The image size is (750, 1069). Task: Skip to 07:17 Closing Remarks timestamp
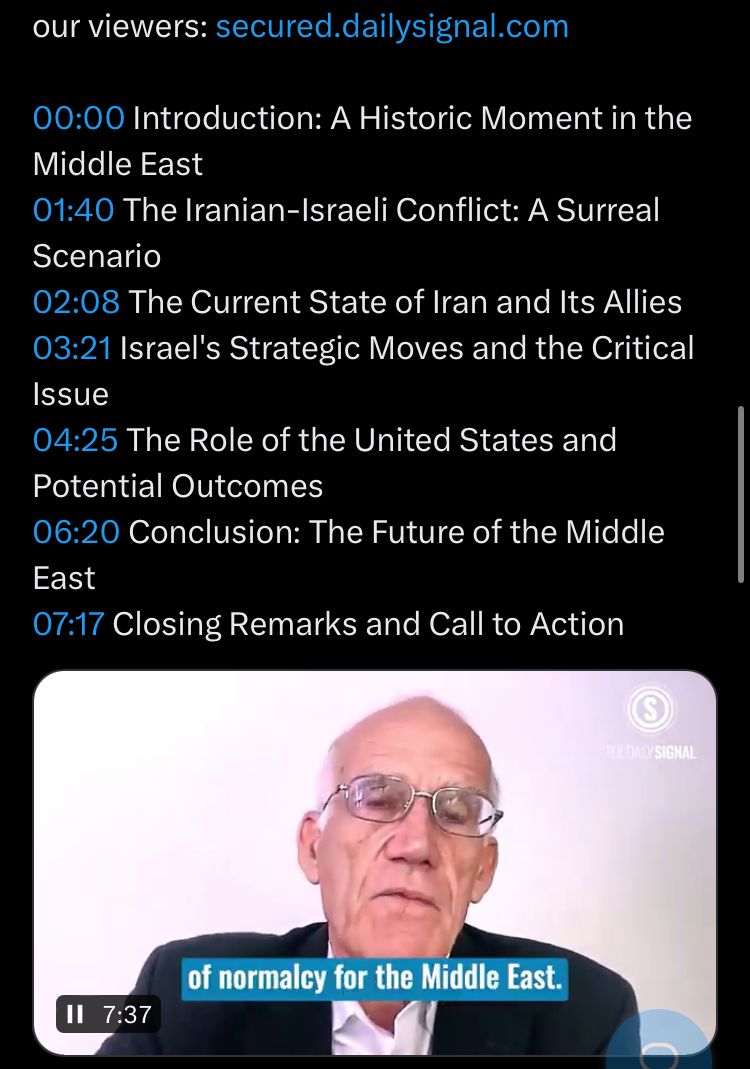pos(68,624)
